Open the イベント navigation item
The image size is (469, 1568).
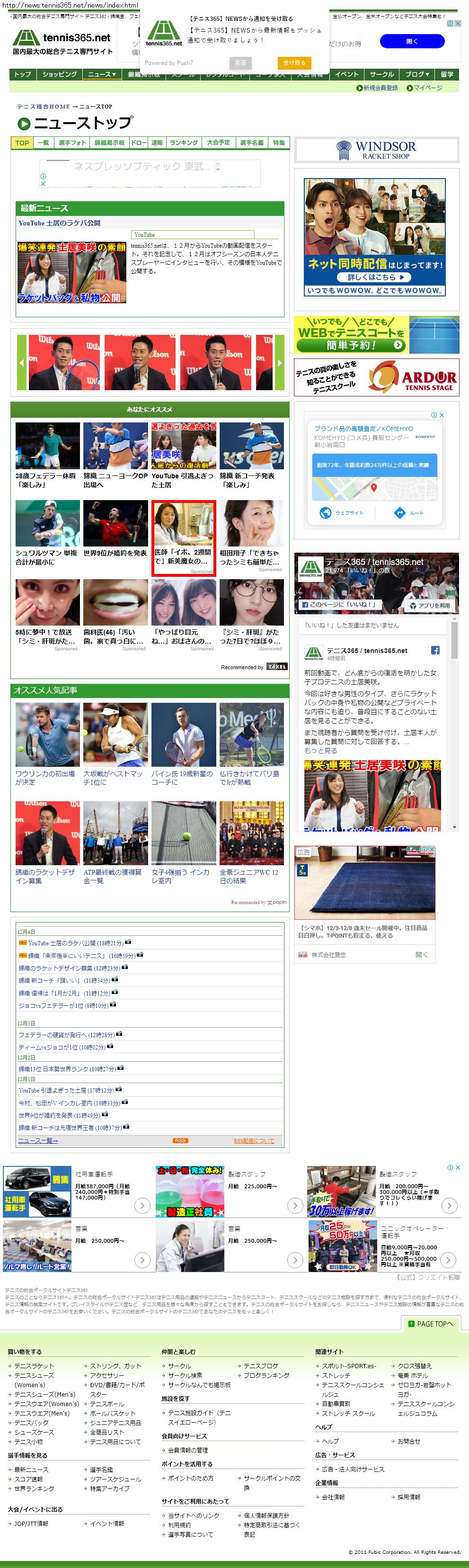(346, 74)
